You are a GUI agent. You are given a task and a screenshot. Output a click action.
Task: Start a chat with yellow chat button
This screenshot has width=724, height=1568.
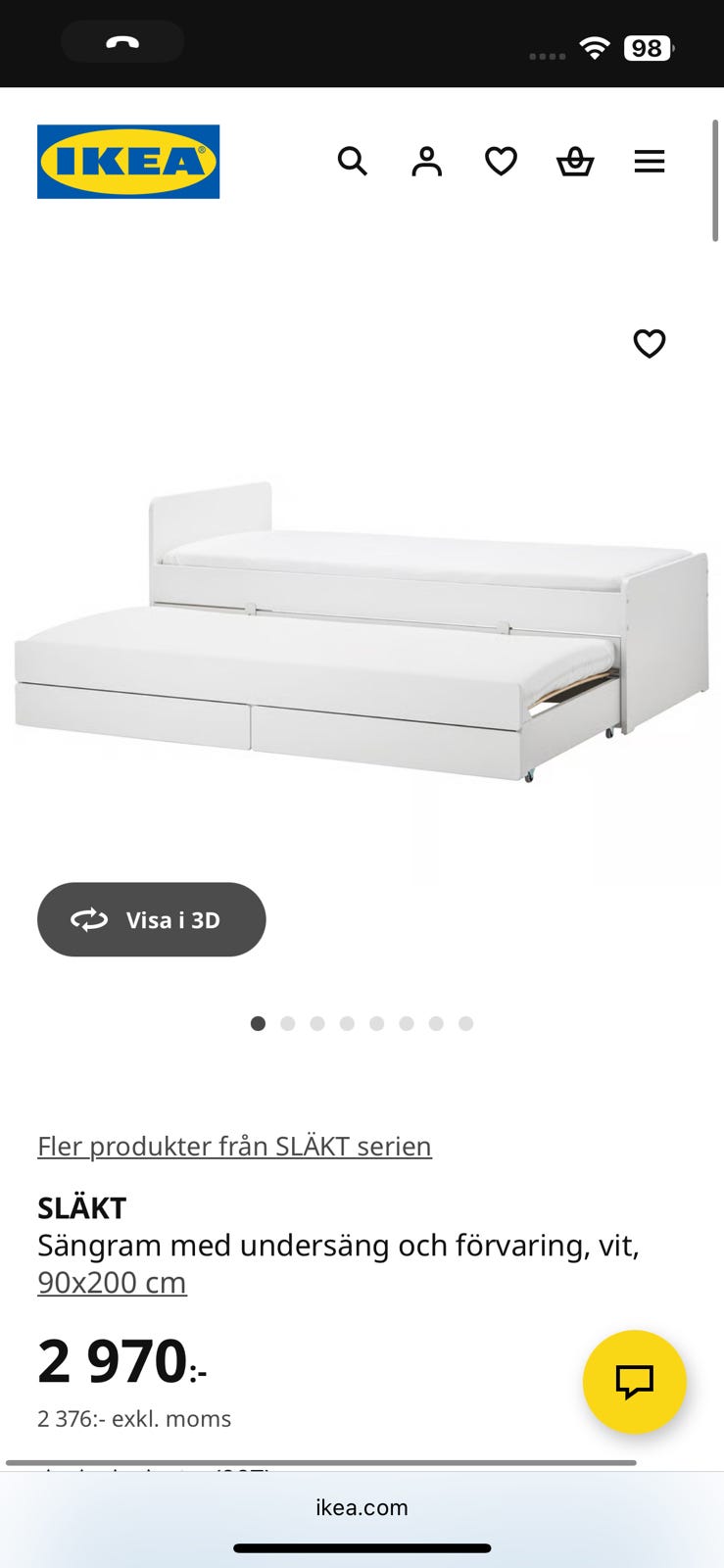point(634,1381)
